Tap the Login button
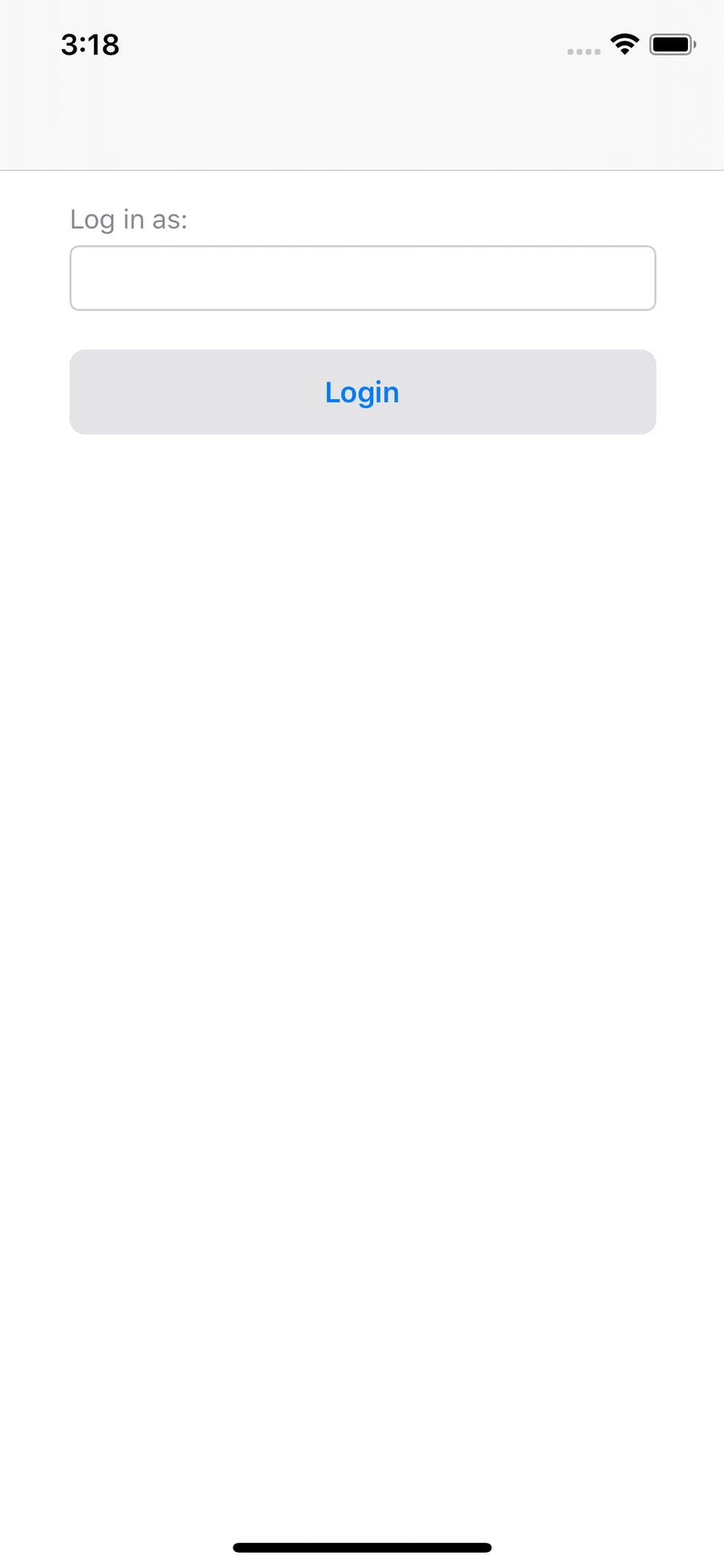Viewport: 724px width, 1568px height. click(363, 392)
